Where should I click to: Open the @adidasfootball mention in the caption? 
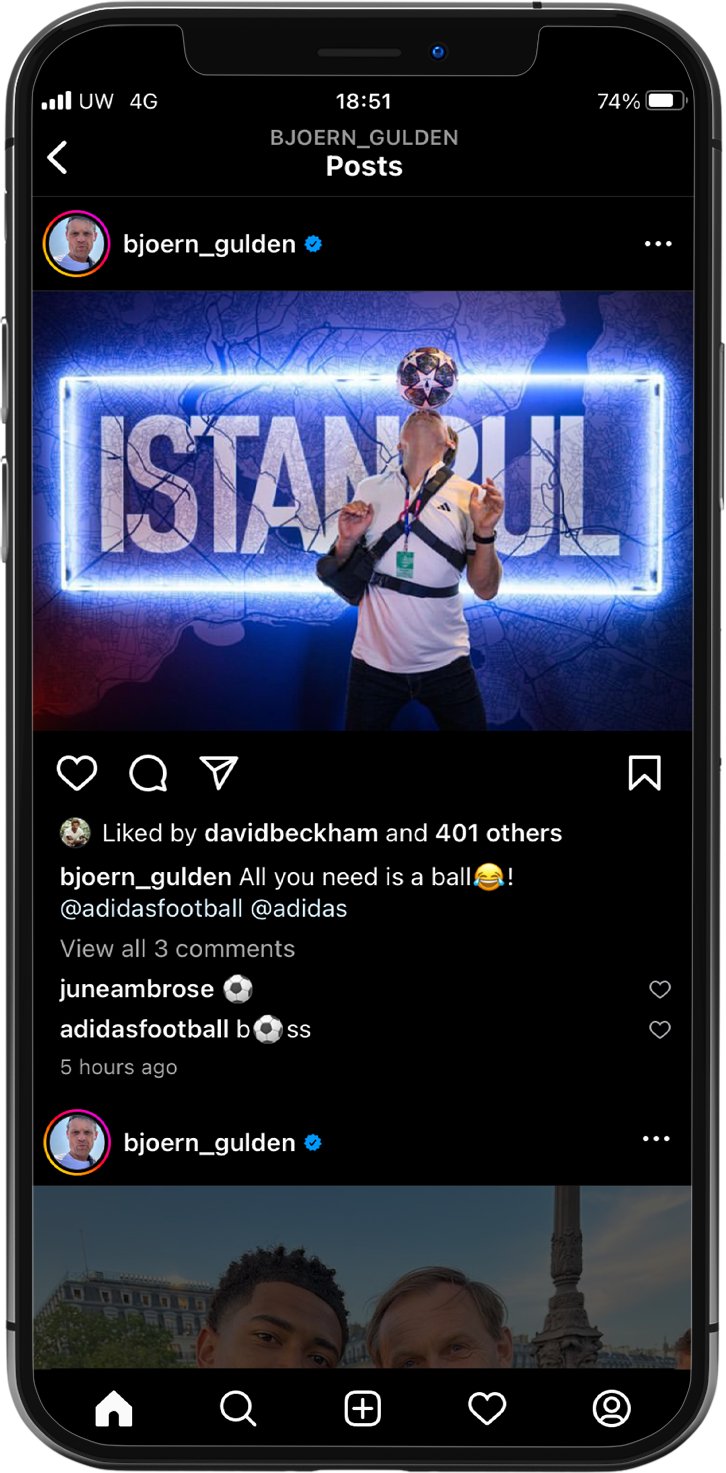pyautogui.click(x=151, y=908)
